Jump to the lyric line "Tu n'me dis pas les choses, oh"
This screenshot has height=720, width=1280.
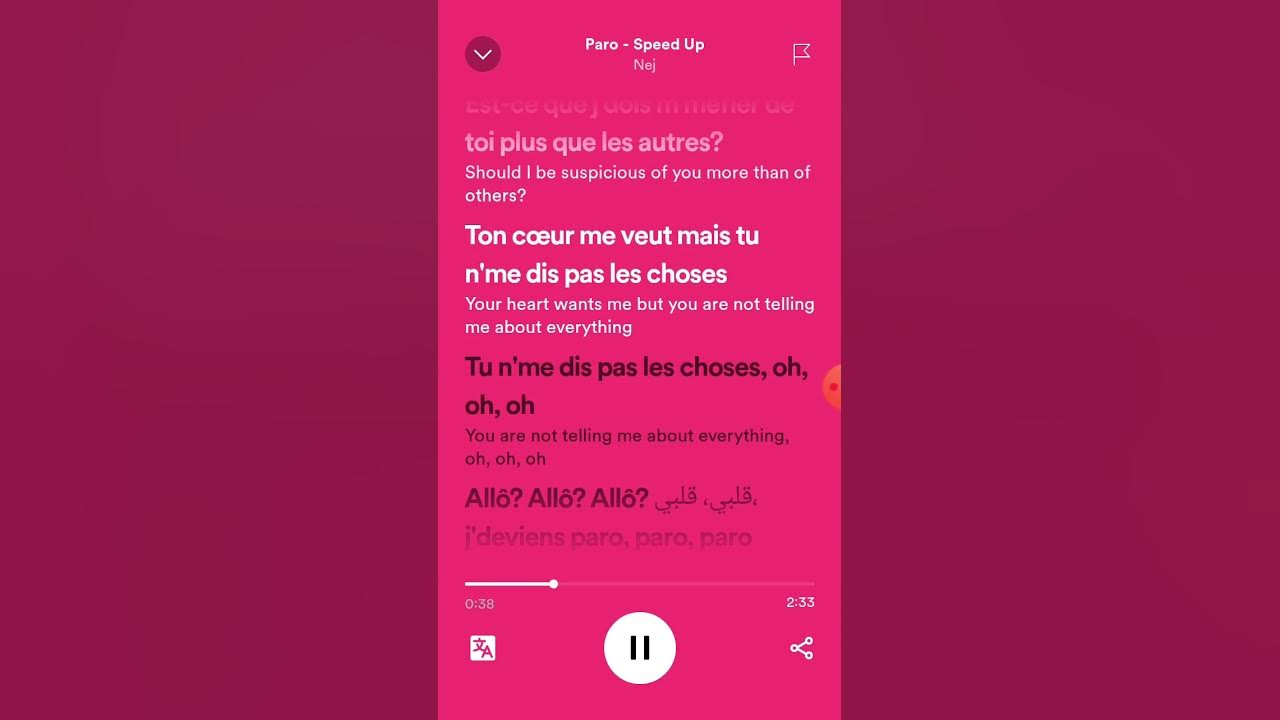click(636, 368)
